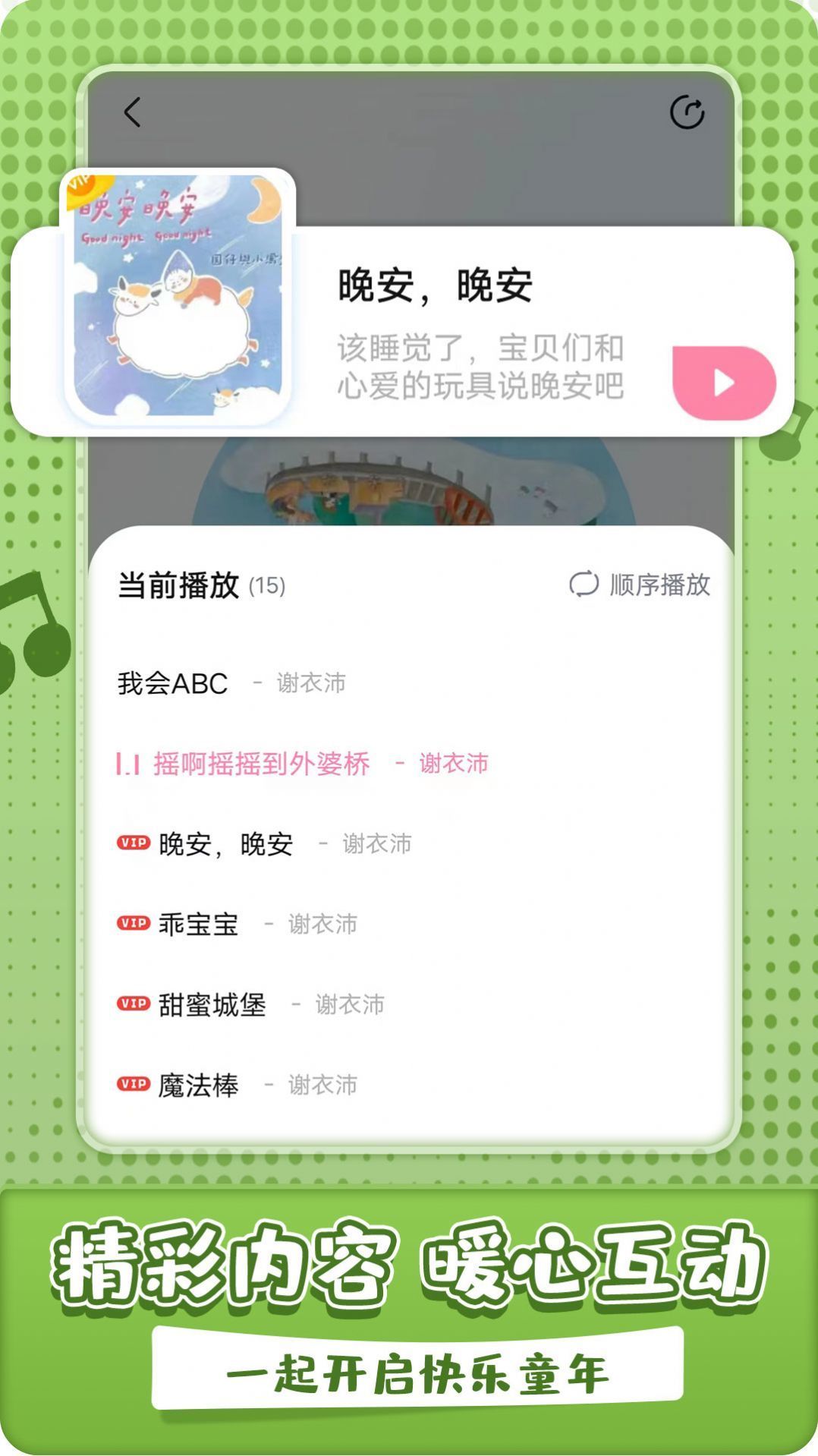Viewport: 818px width, 1456px height.
Task: Tap the 当前播放 (15) header
Action: (x=201, y=584)
